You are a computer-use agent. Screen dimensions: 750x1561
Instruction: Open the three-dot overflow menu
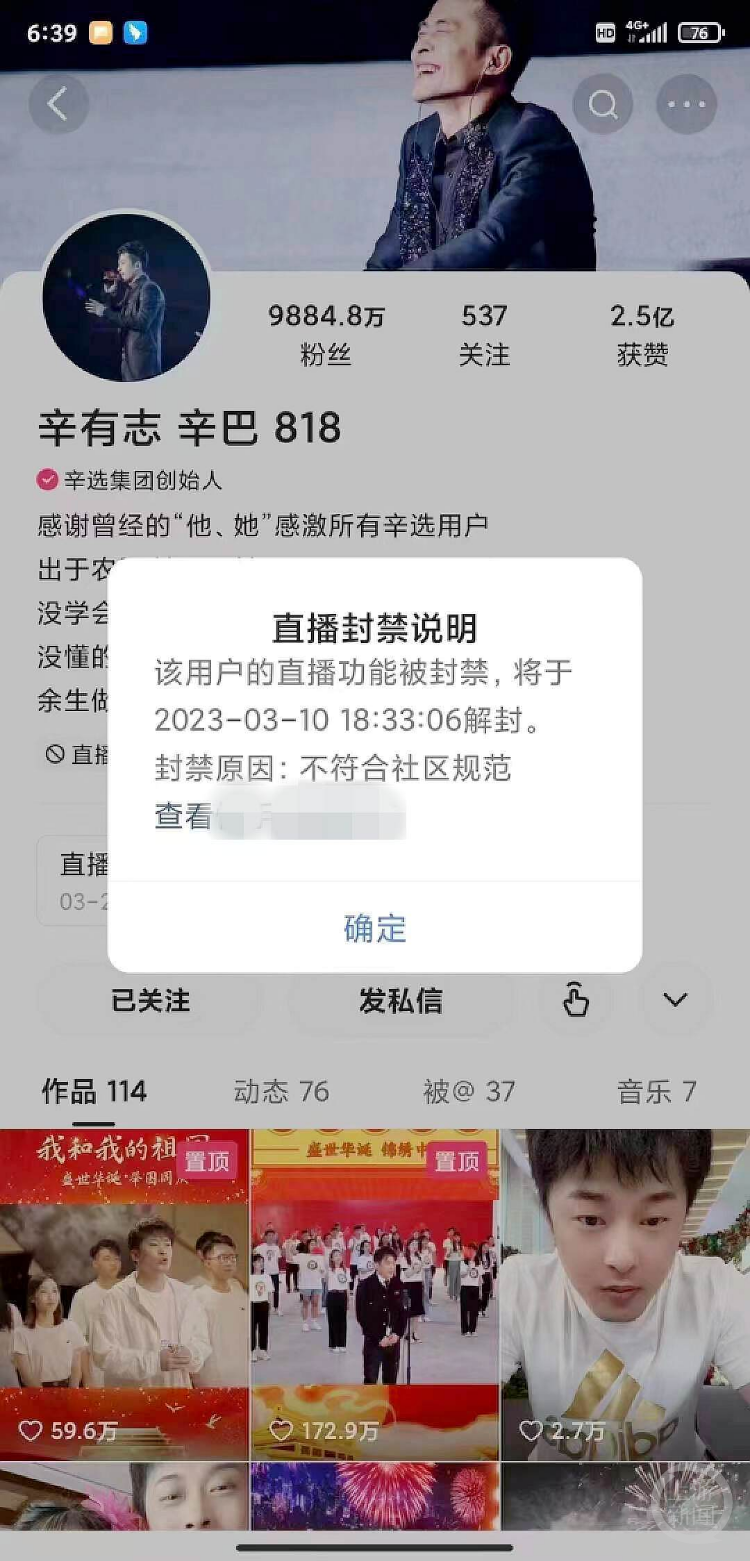(x=686, y=104)
